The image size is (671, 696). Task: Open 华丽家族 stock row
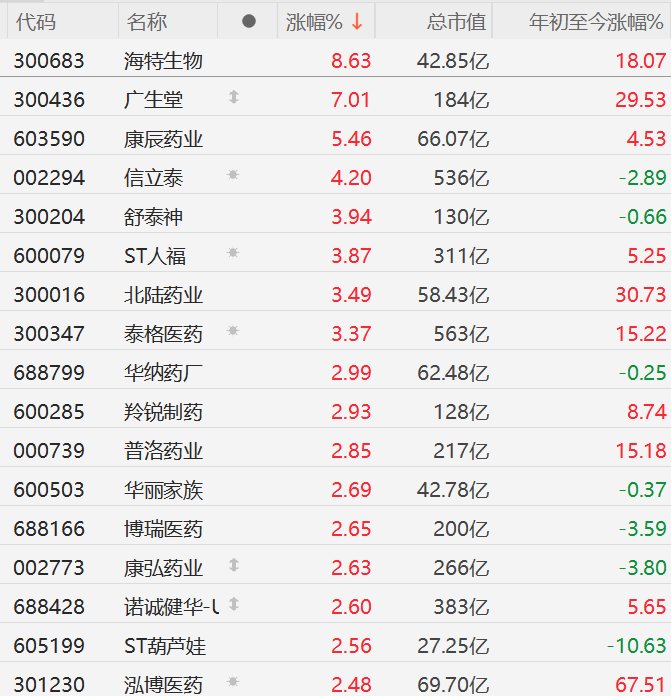point(163,490)
